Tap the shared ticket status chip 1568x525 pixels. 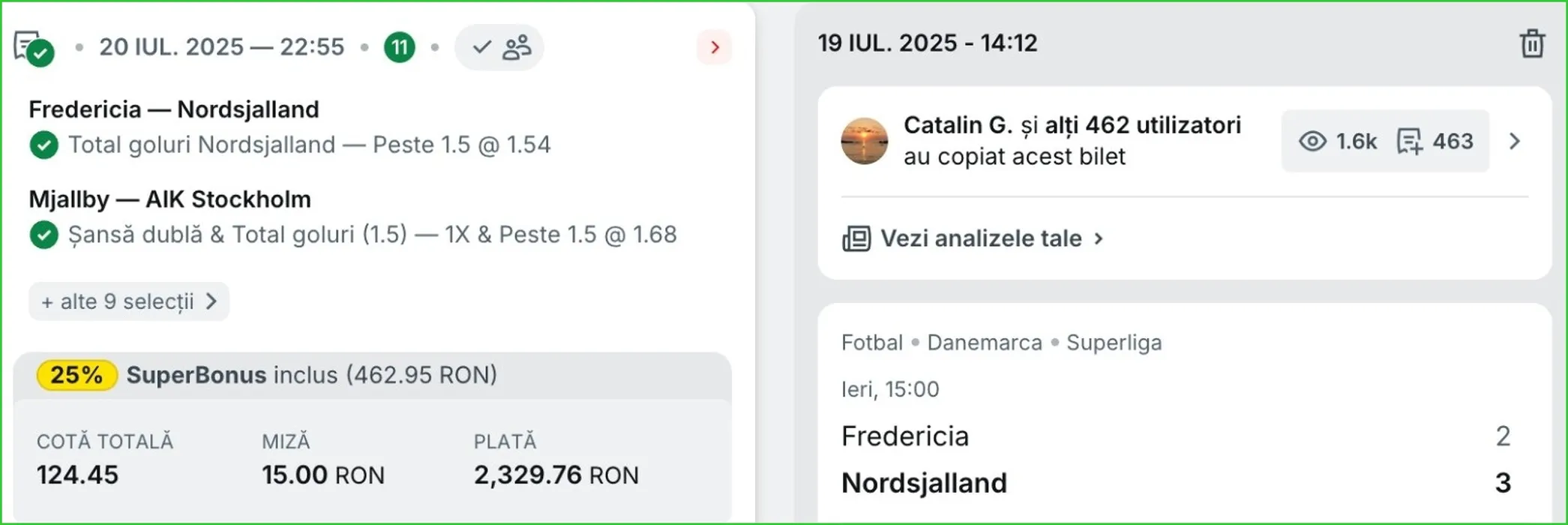pyautogui.click(x=499, y=47)
